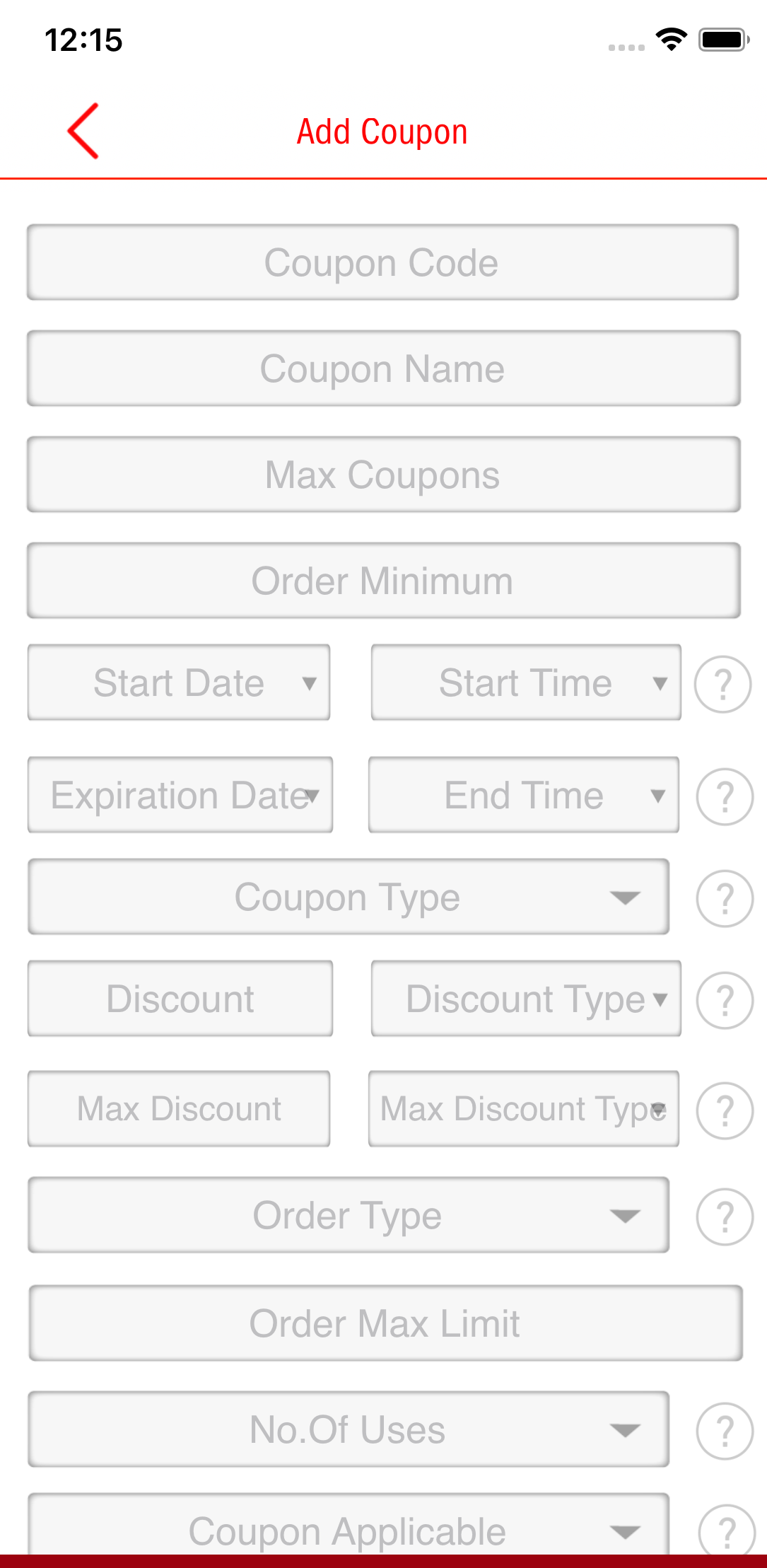Select the Max Coupons field

tap(383, 475)
